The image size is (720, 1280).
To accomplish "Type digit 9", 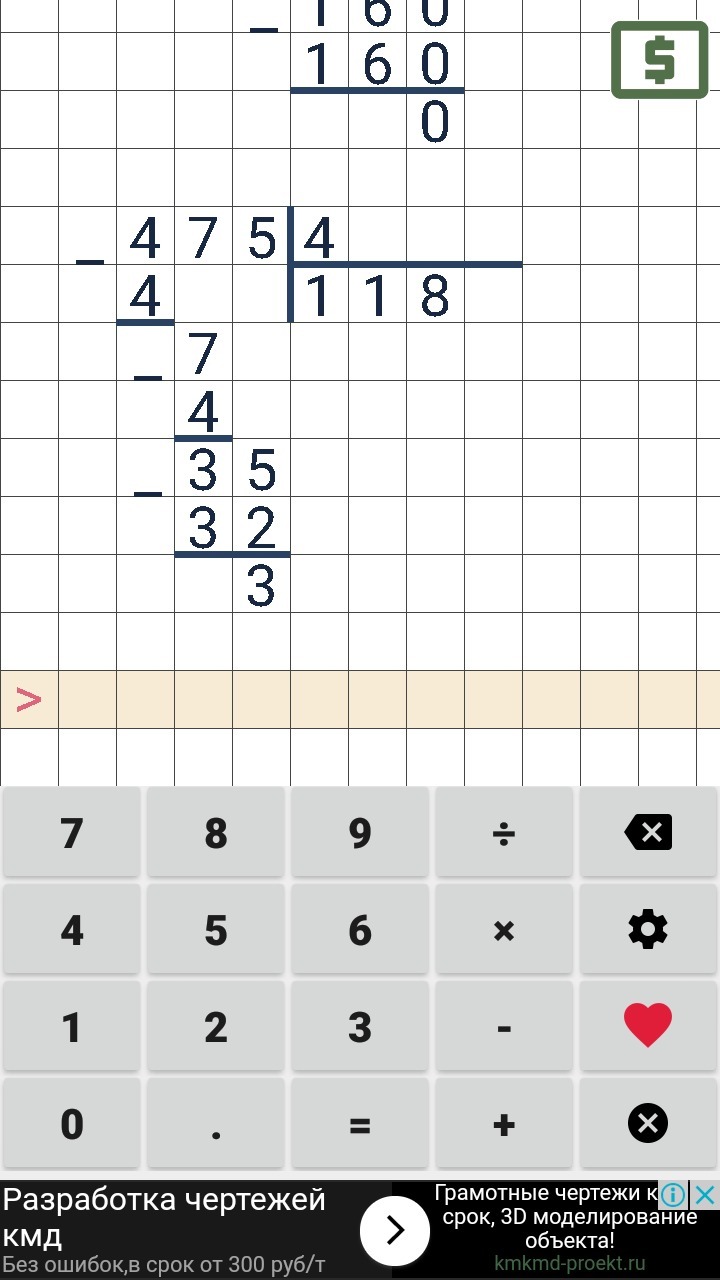I will coord(360,832).
